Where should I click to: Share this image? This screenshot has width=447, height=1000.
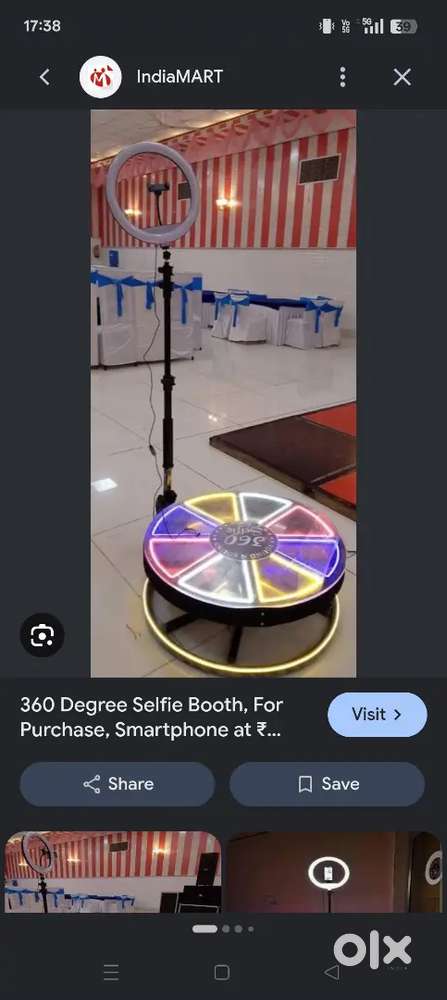pos(117,784)
